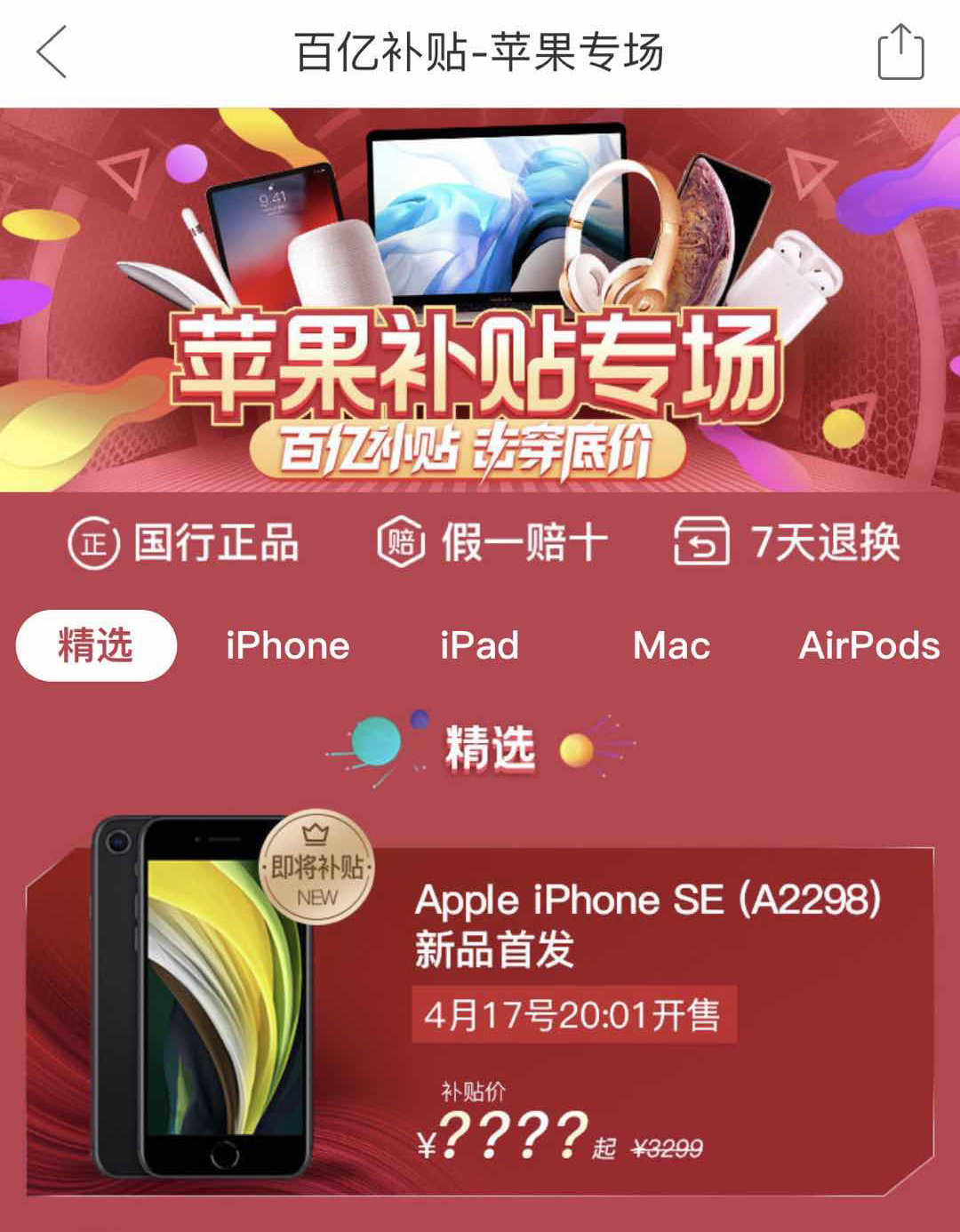The height and width of the screenshot is (1232, 960).
Task: Switch to the iPhone tab
Action: (287, 645)
